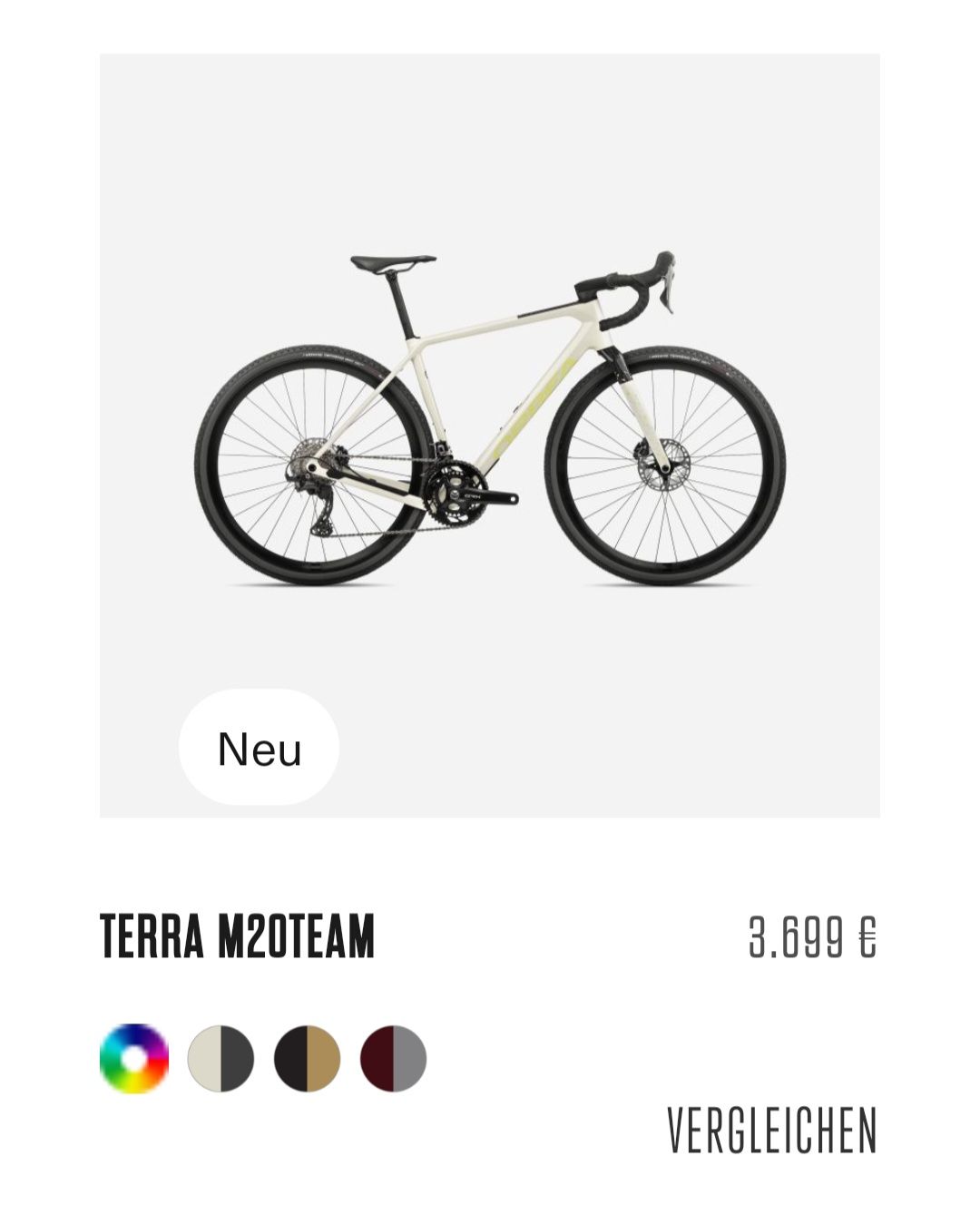Tap Vergleichen to compare this bike

coord(772,1130)
